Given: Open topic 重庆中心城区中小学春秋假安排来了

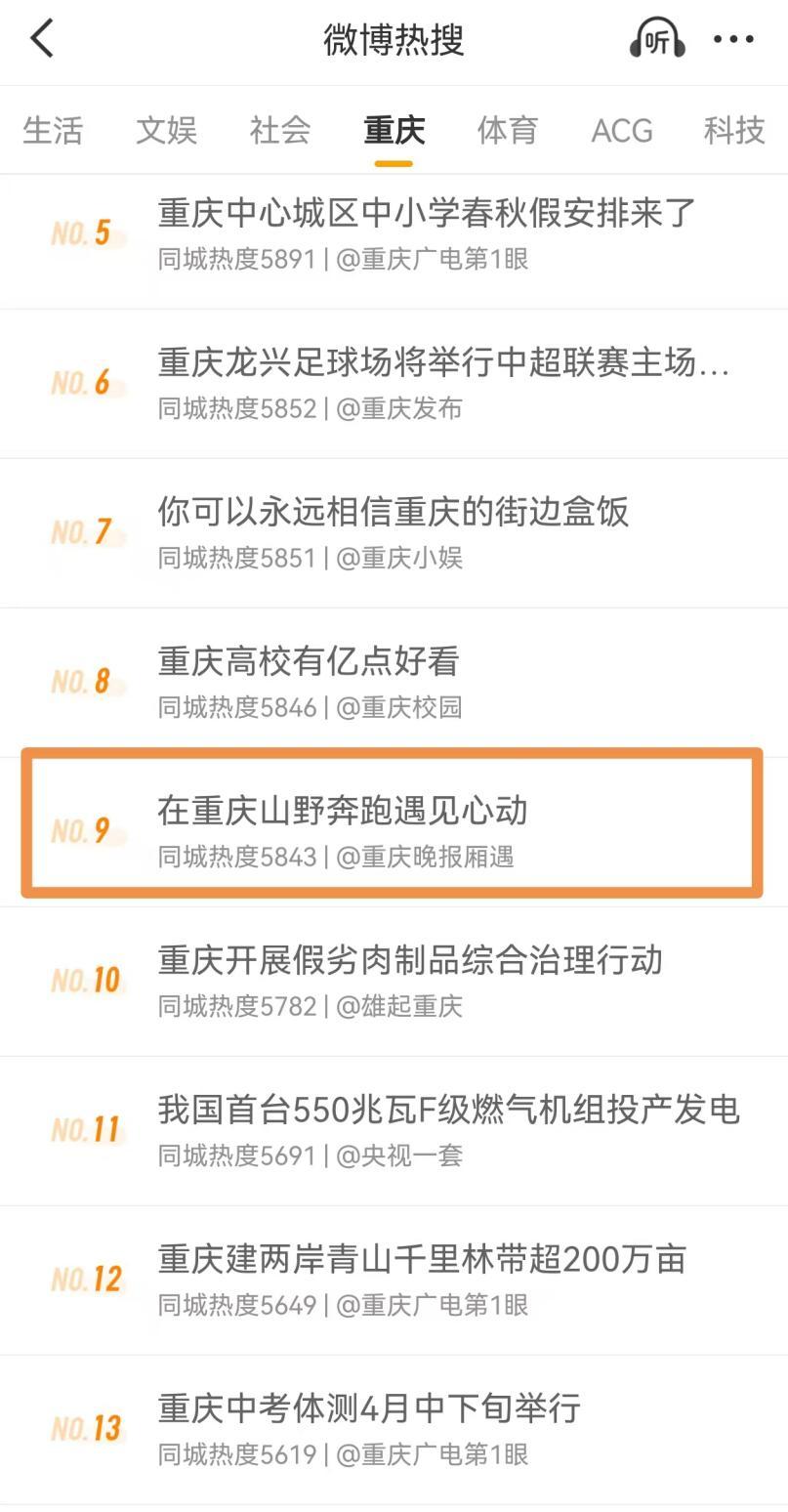Looking at the screenshot, I should click(427, 213).
